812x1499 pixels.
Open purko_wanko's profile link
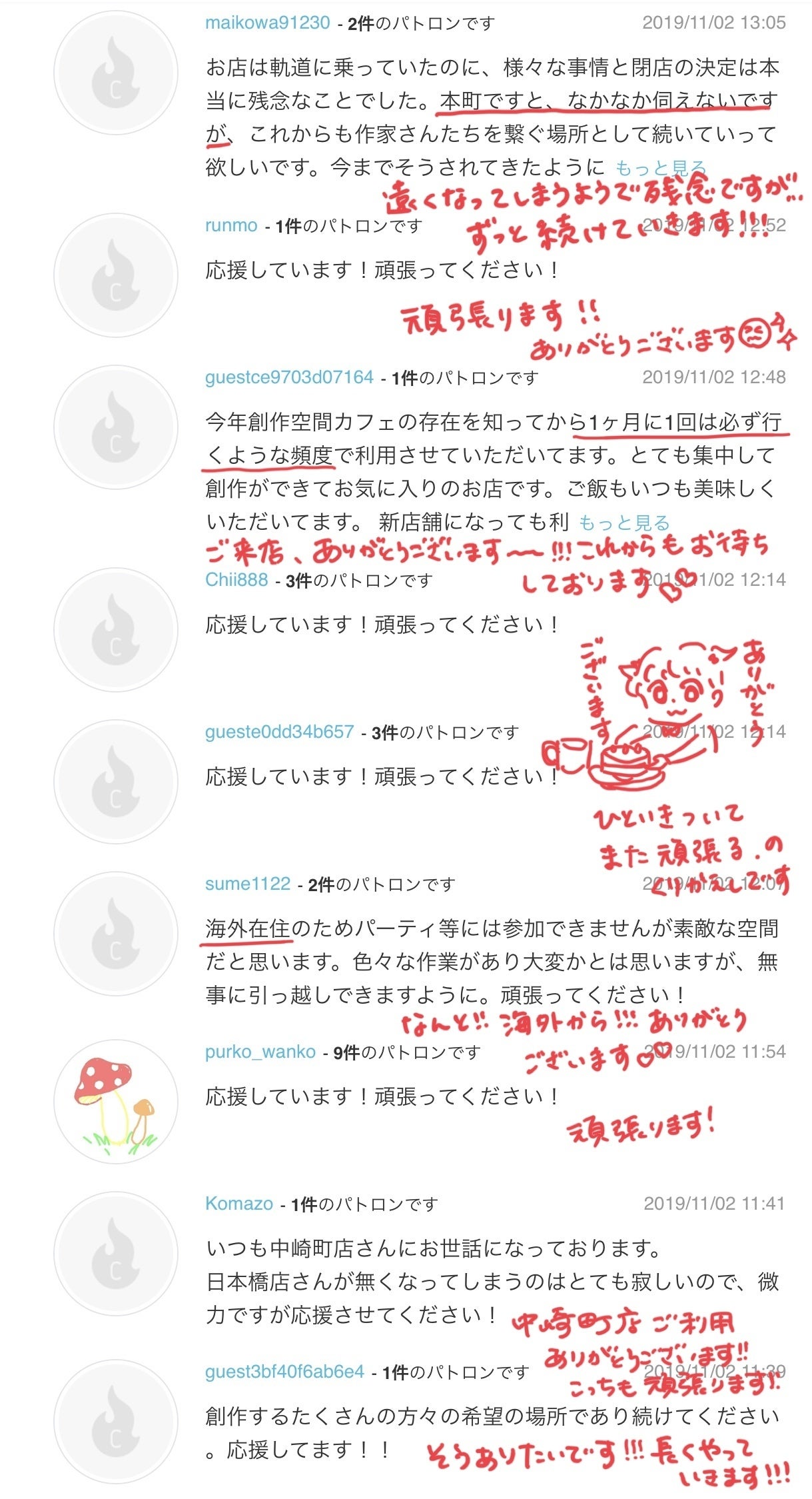(x=260, y=1052)
